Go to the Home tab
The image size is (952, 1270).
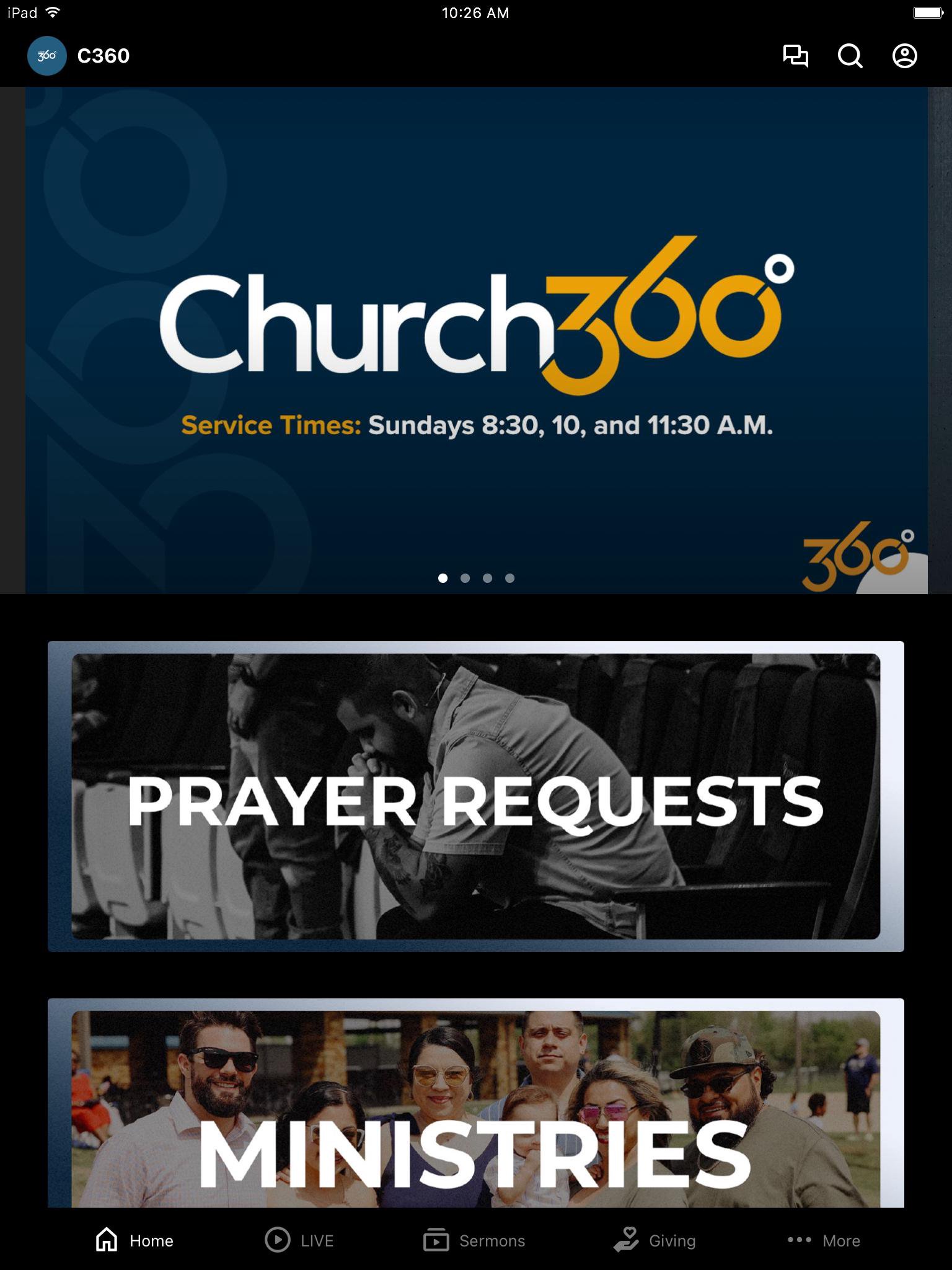click(134, 1240)
